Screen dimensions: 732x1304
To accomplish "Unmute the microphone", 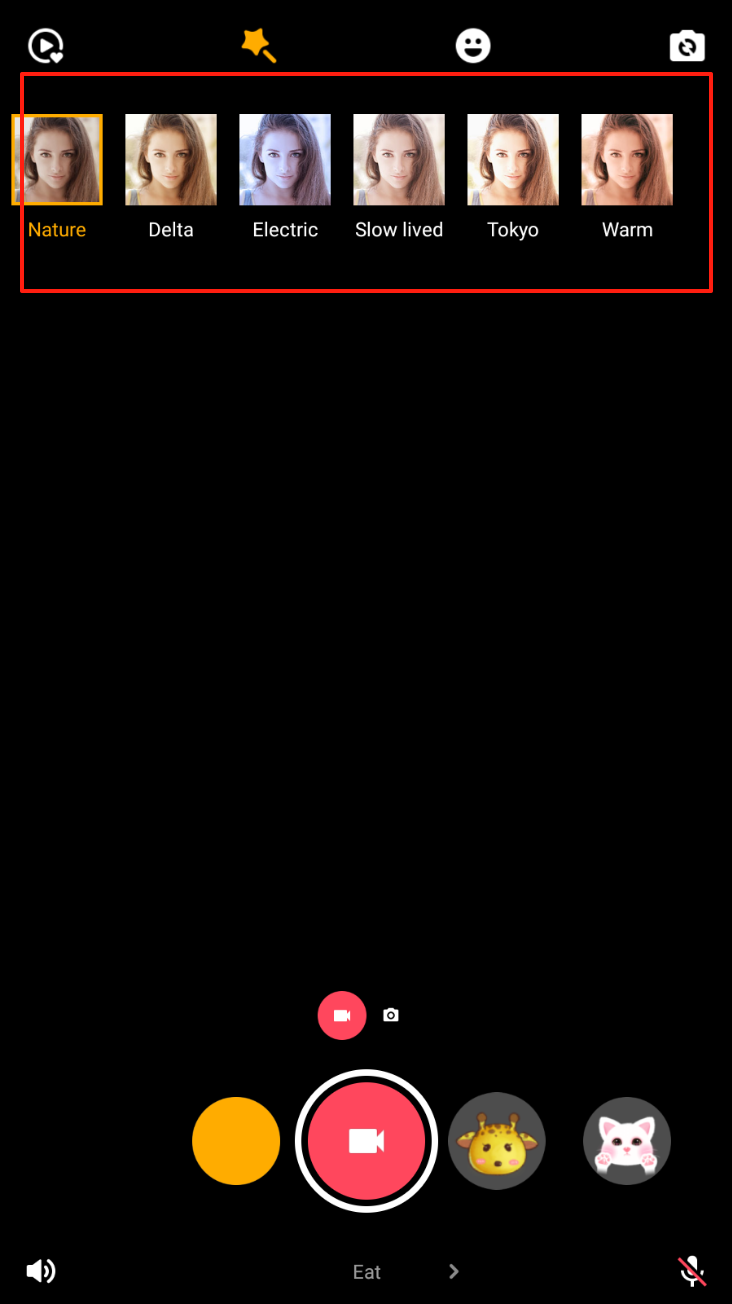I will pos(692,1271).
